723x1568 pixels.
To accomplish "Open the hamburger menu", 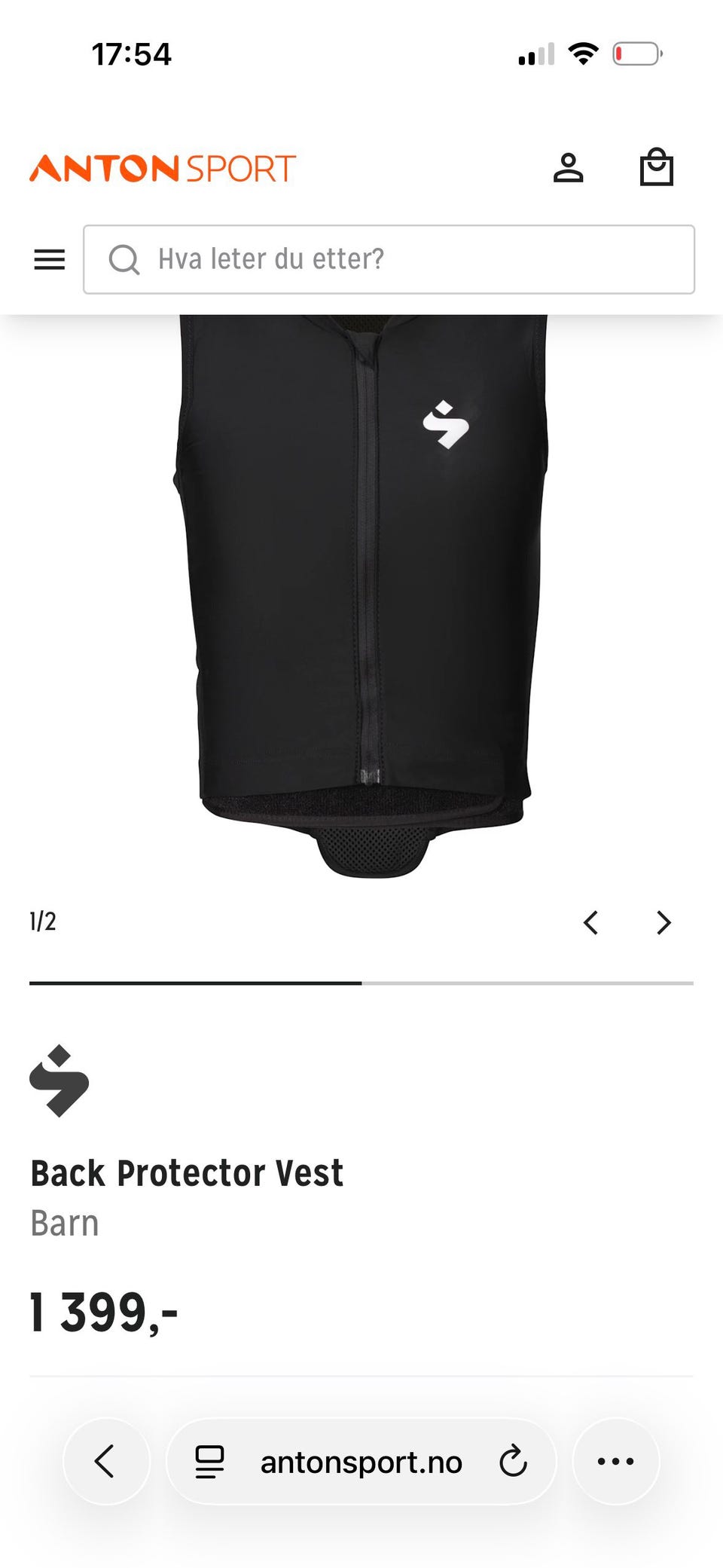I will (50, 260).
